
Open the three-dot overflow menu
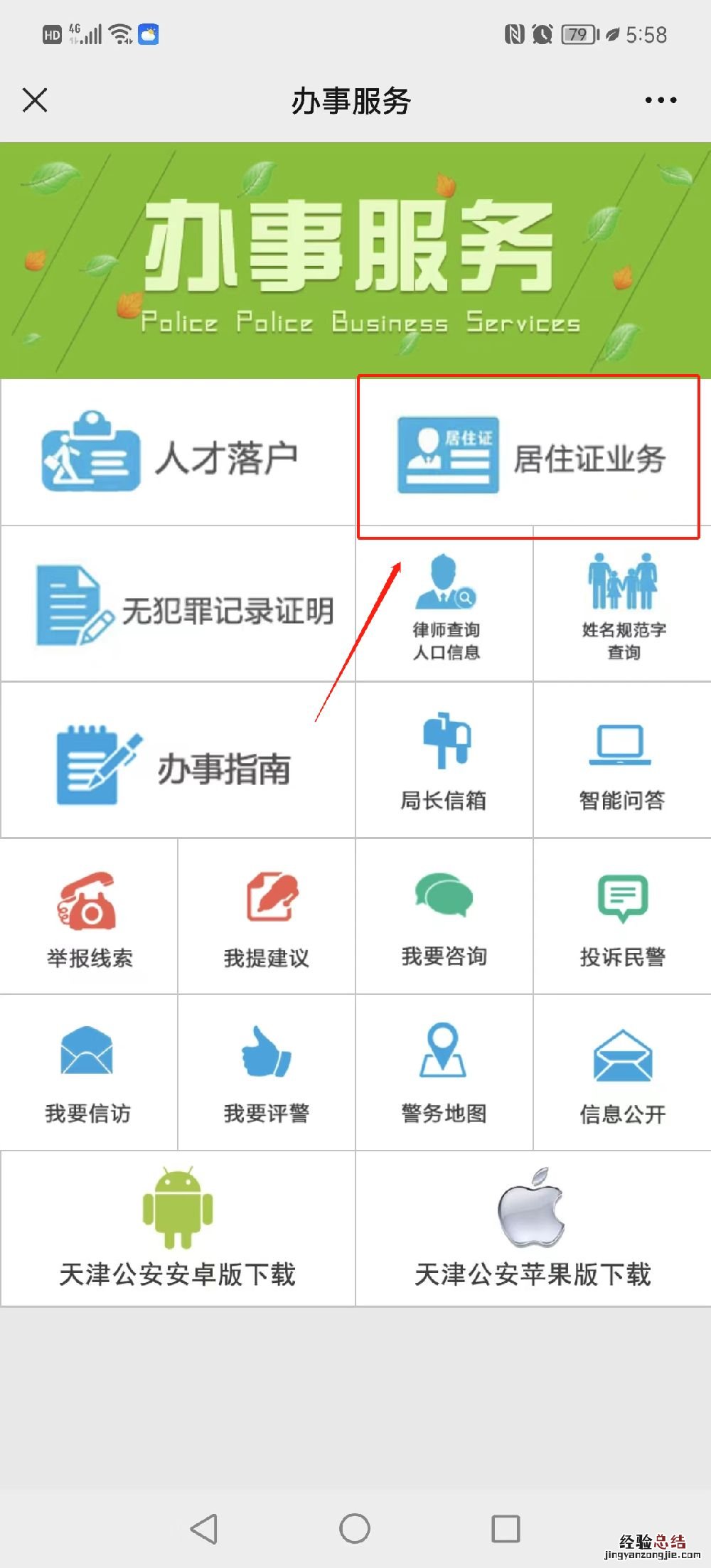click(x=661, y=100)
